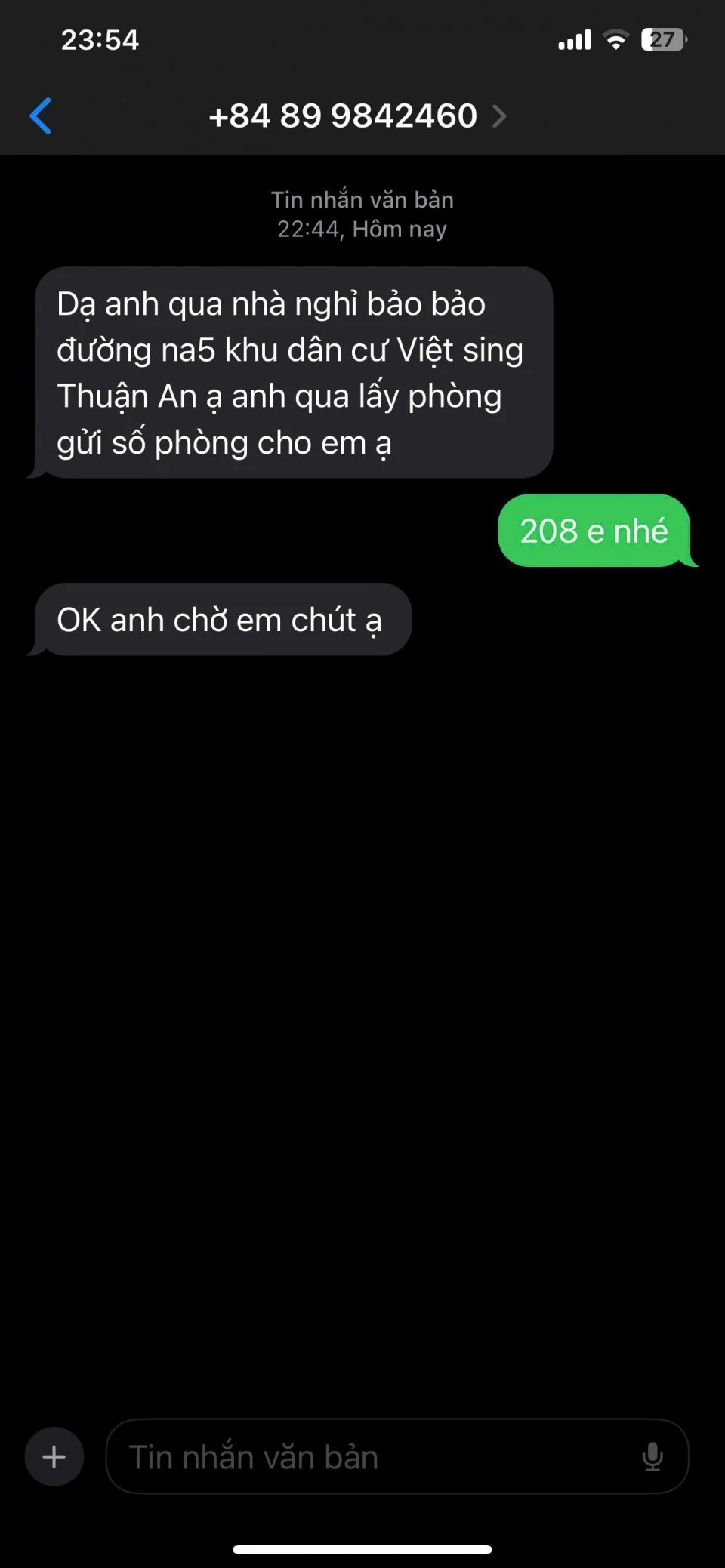Open contact details for +84 89 9842460
The width and height of the screenshot is (725, 1568).
pyautogui.click(x=356, y=116)
